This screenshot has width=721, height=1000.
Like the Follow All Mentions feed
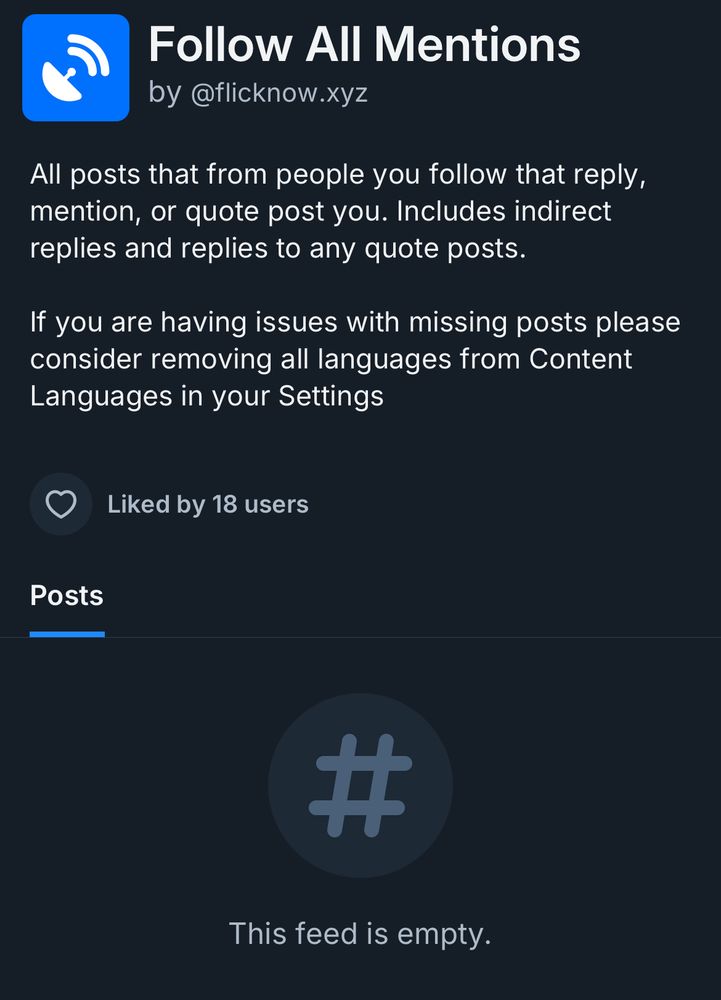61,505
